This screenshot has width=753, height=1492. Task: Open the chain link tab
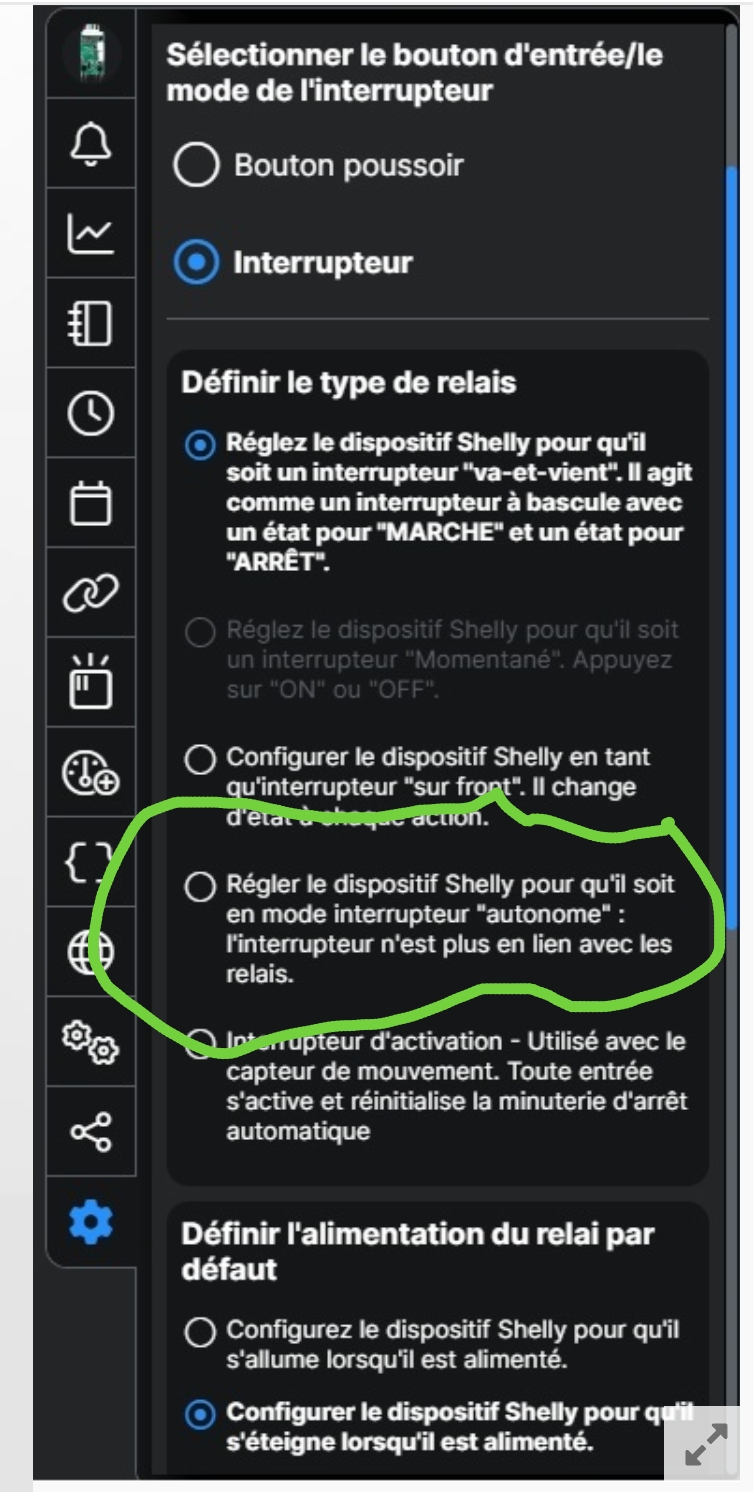click(90, 592)
